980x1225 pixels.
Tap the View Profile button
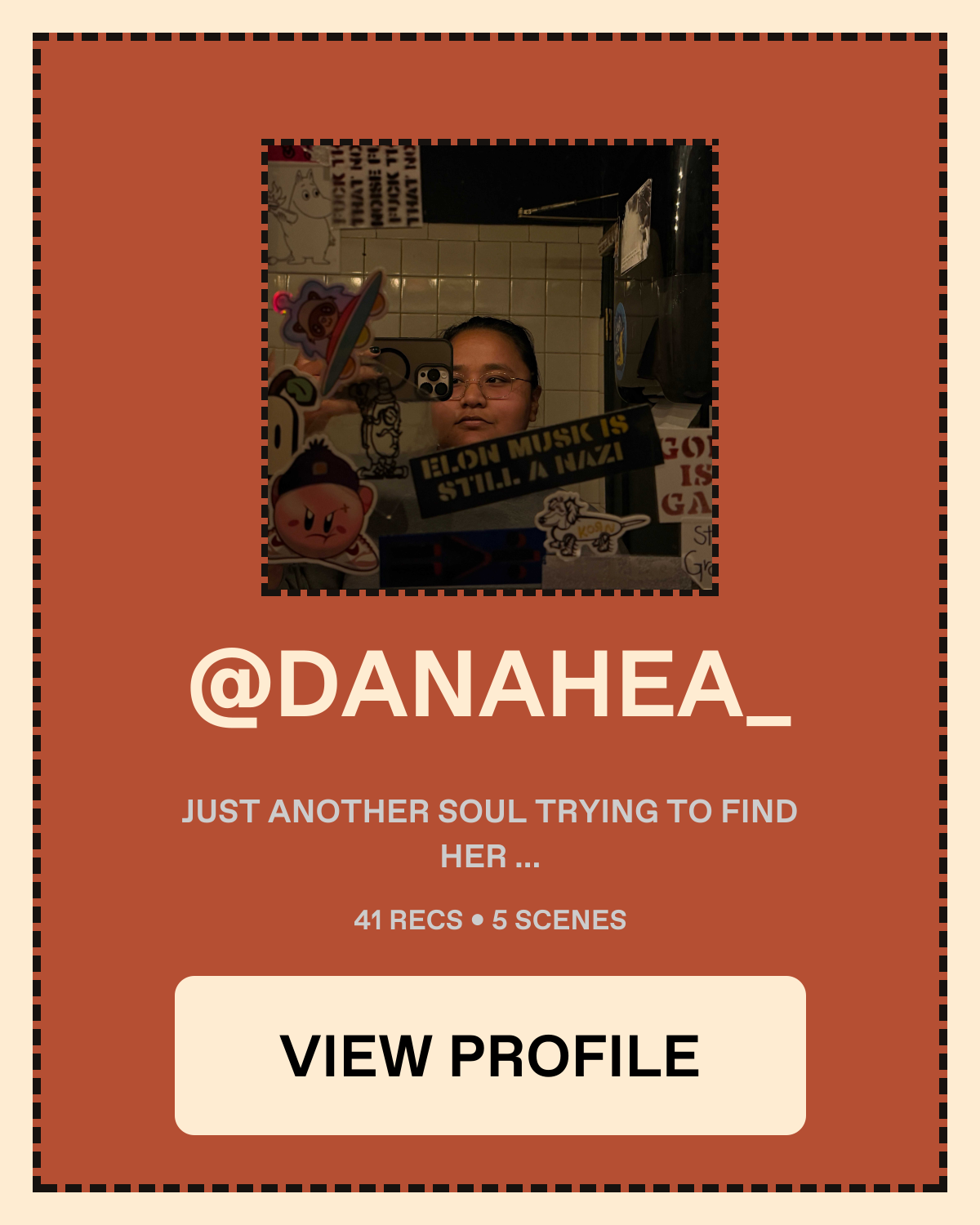(x=490, y=1055)
